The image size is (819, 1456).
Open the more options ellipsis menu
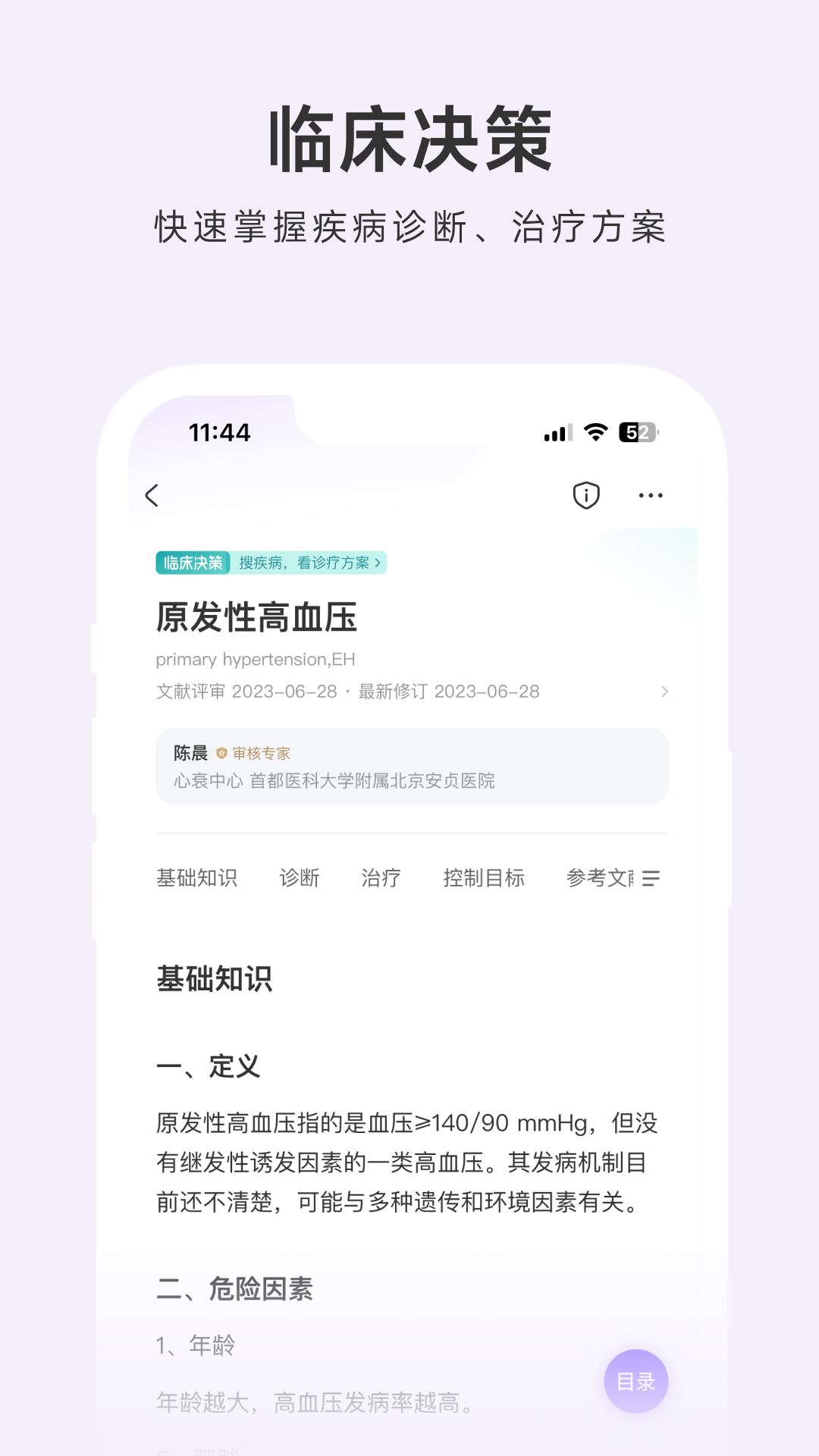point(651,495)
